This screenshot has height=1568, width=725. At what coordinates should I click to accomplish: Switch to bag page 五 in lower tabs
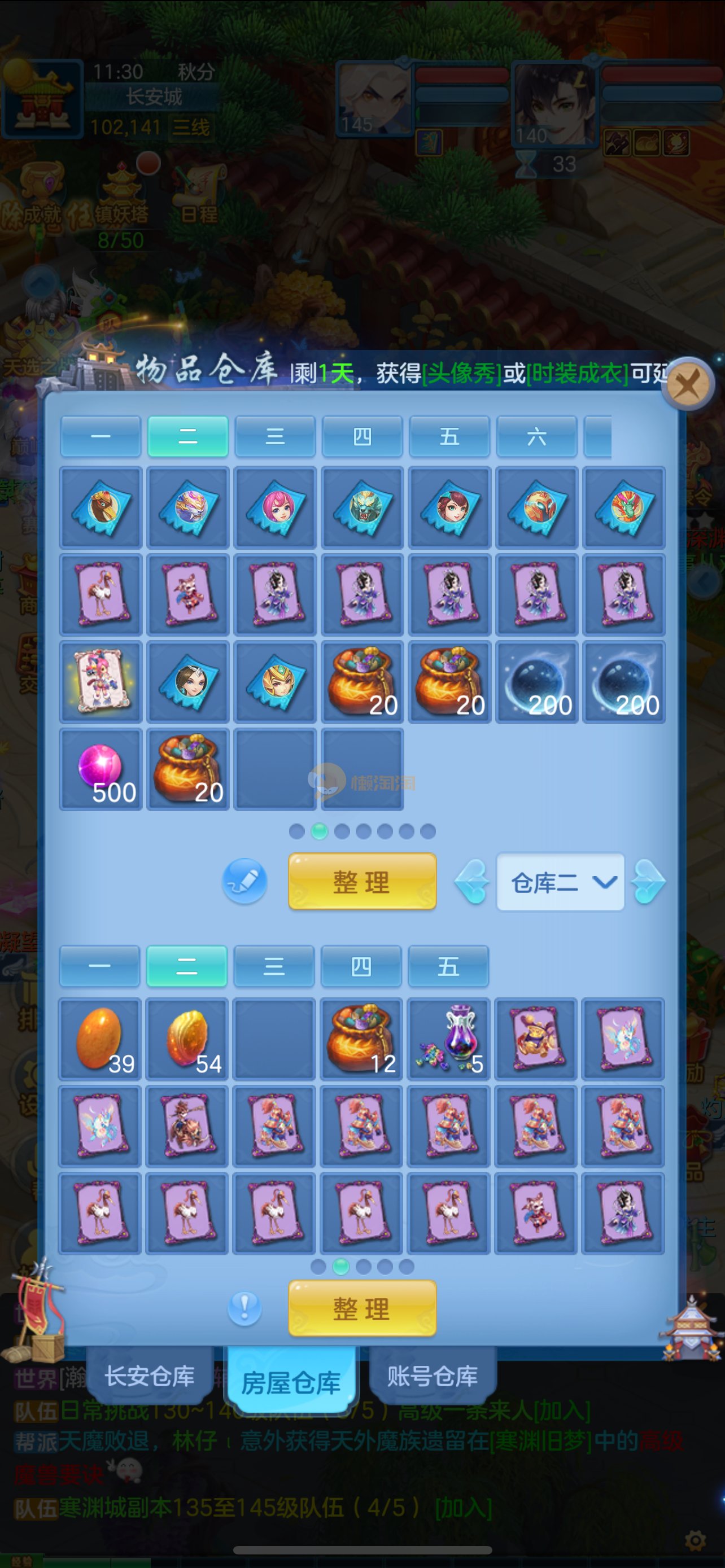tap(448, 966)
